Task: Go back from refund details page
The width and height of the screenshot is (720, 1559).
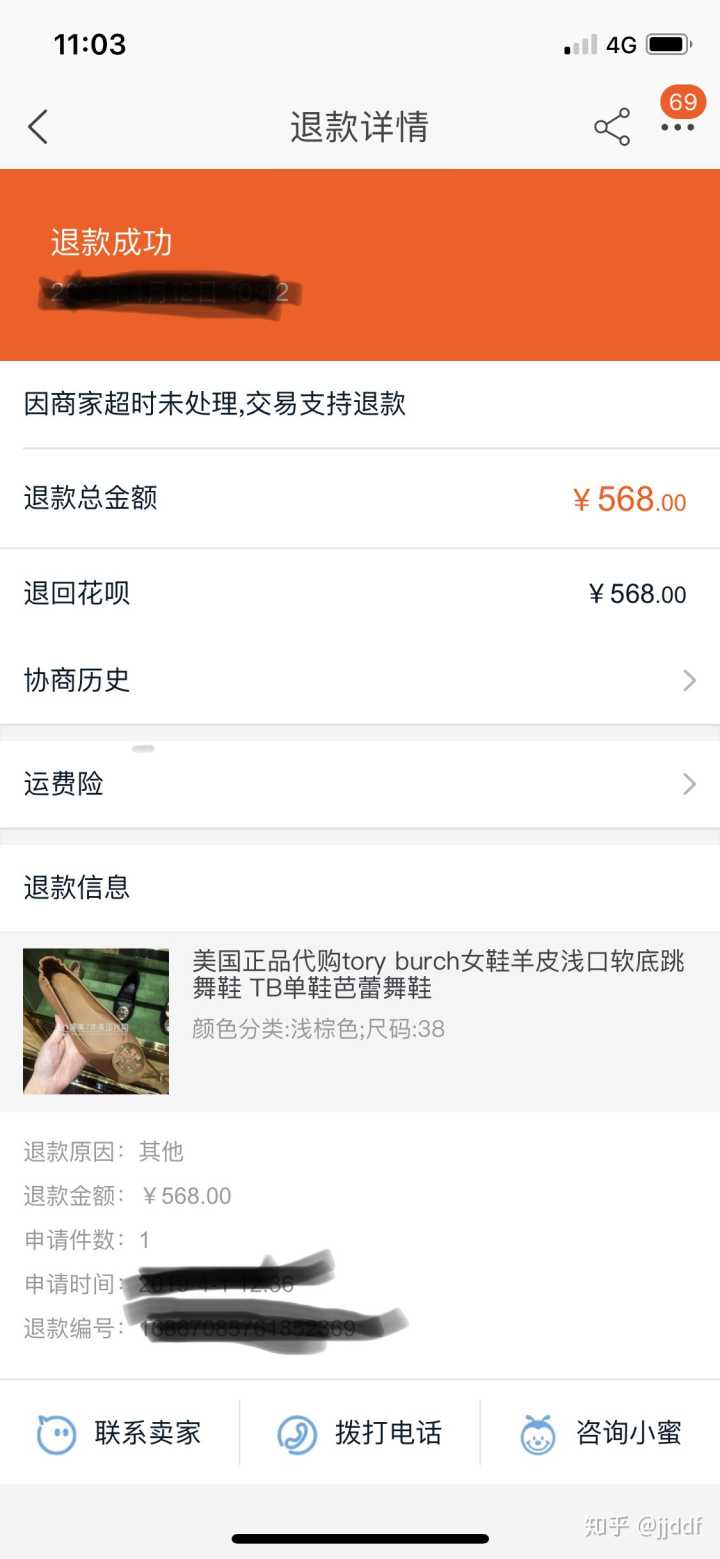Action: click(x=38, y=127)
